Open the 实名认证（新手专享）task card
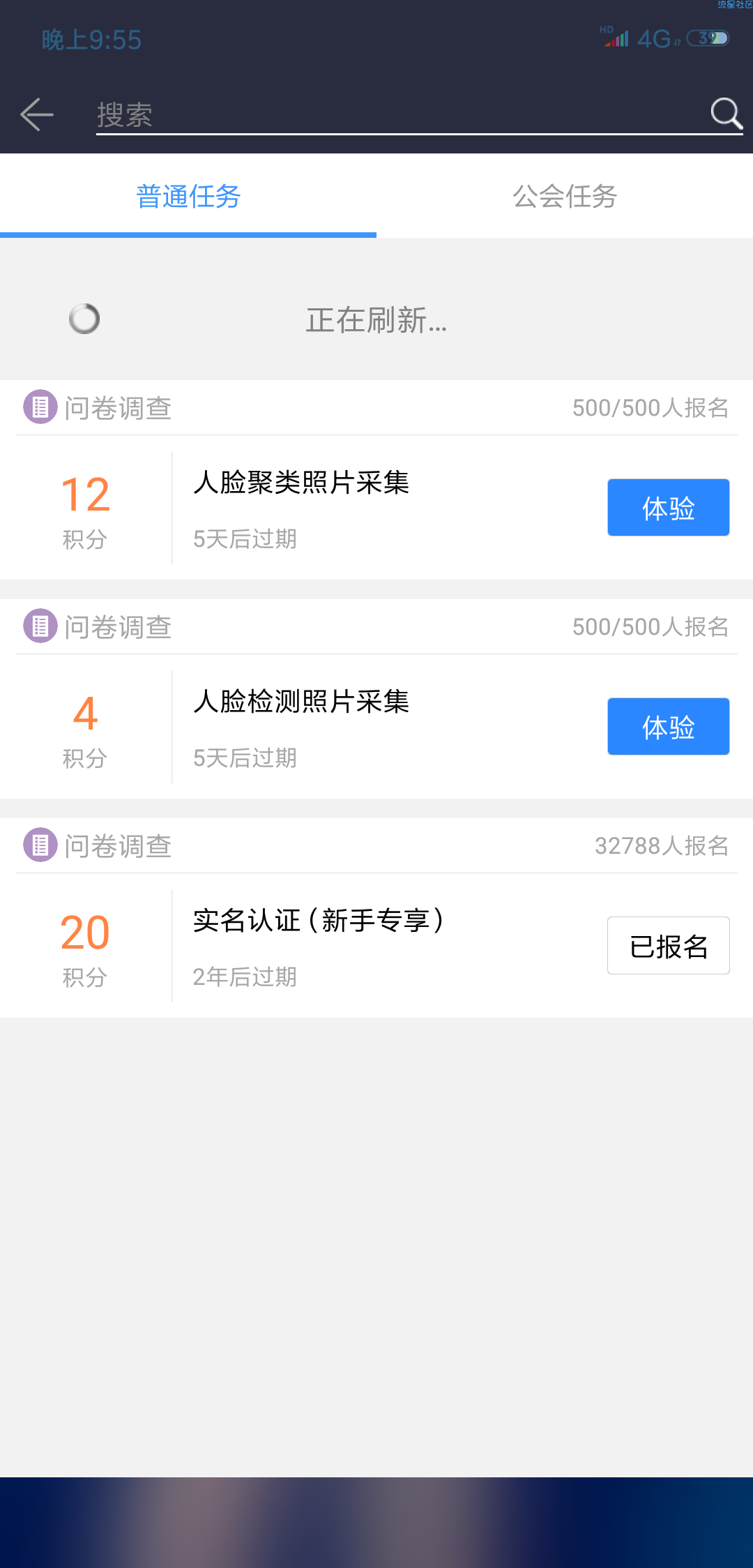The image size is (753, 1568). click(376, 918)
